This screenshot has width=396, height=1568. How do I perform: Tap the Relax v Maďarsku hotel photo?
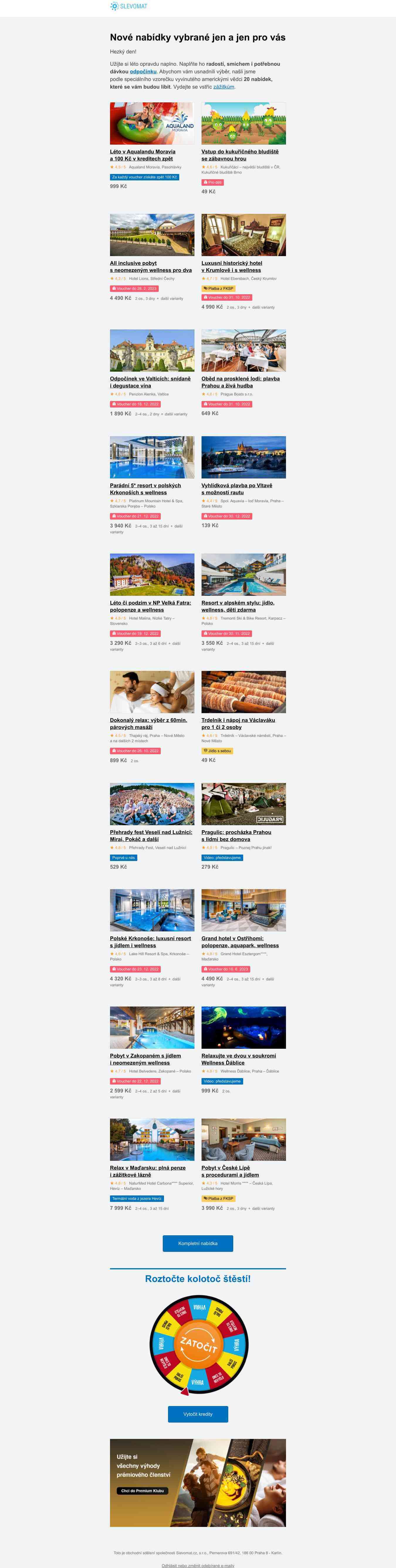(152, 1139)
